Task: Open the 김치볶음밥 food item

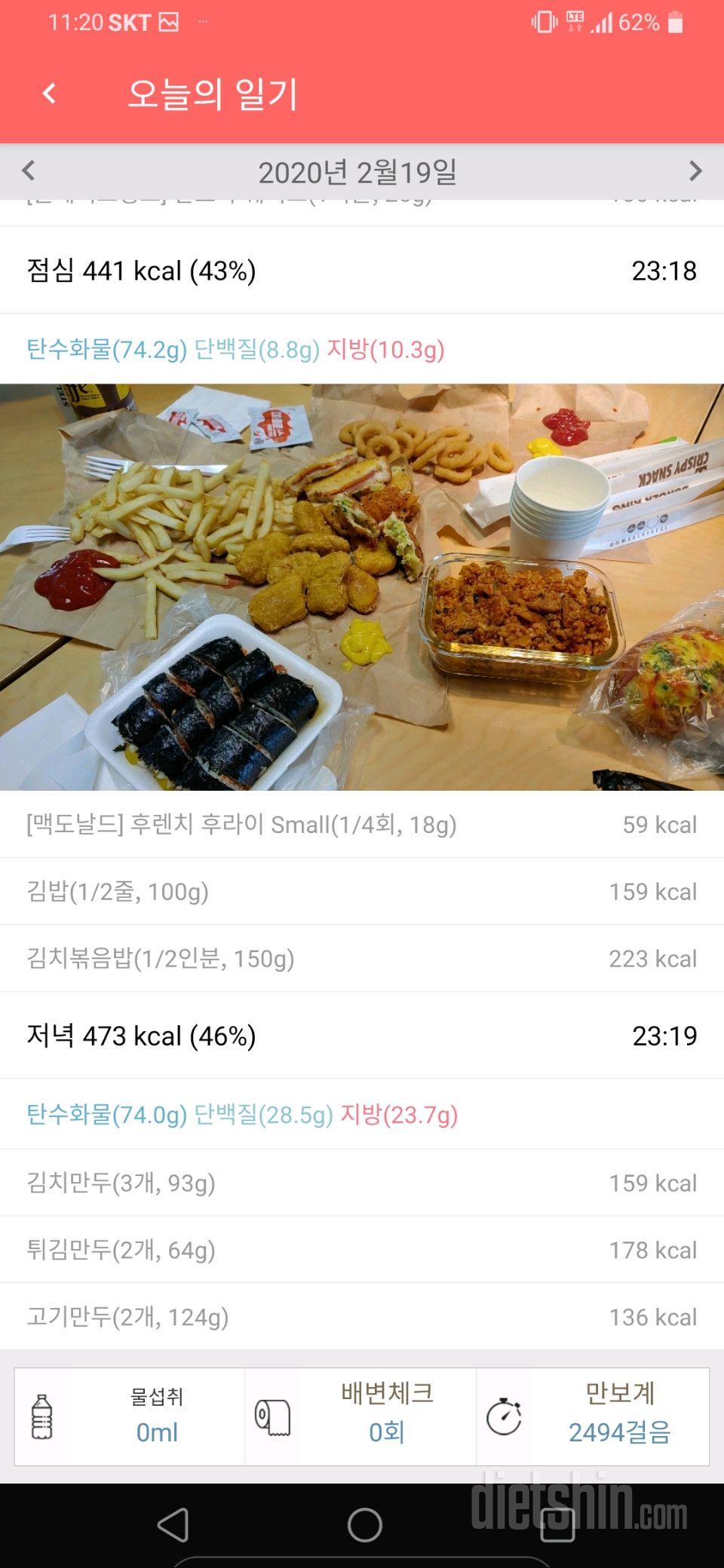Action: (x=362, y=959)
